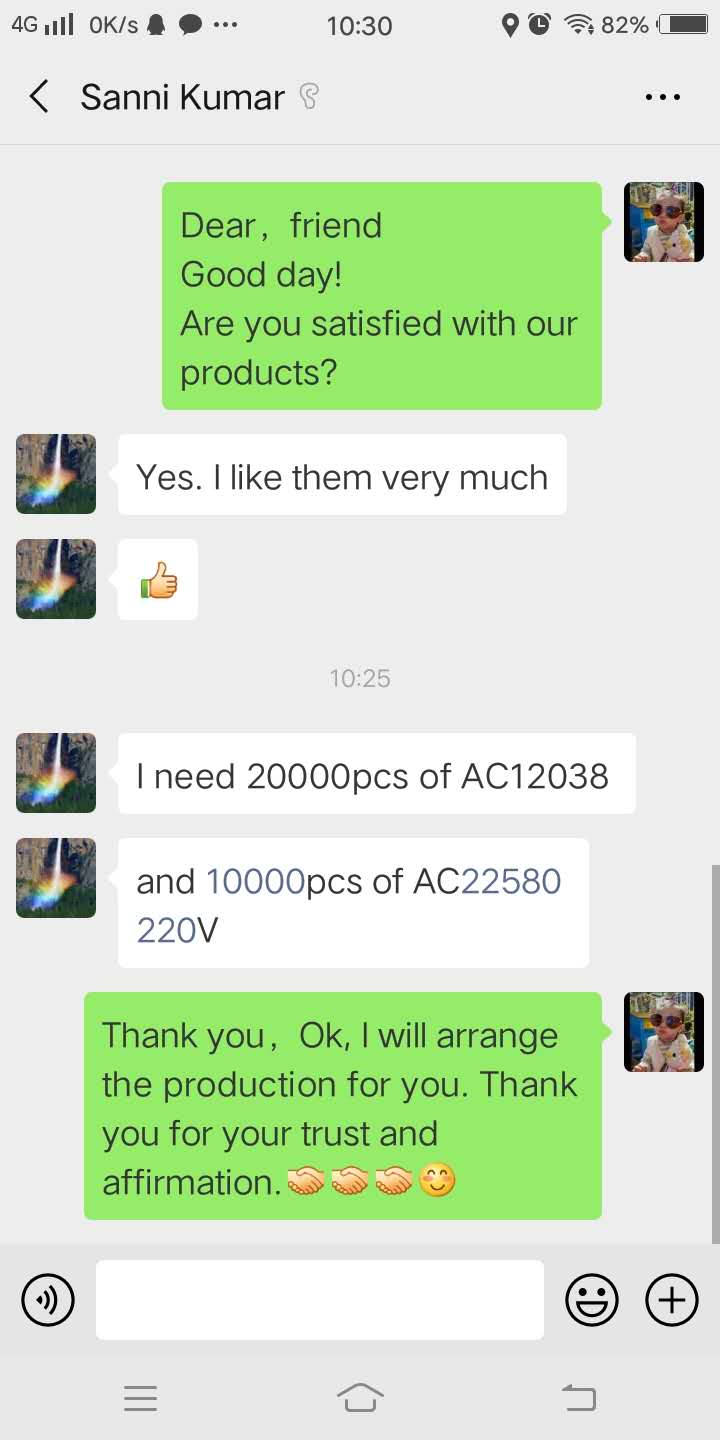Focus the message text field

[x=320, y=1300]
